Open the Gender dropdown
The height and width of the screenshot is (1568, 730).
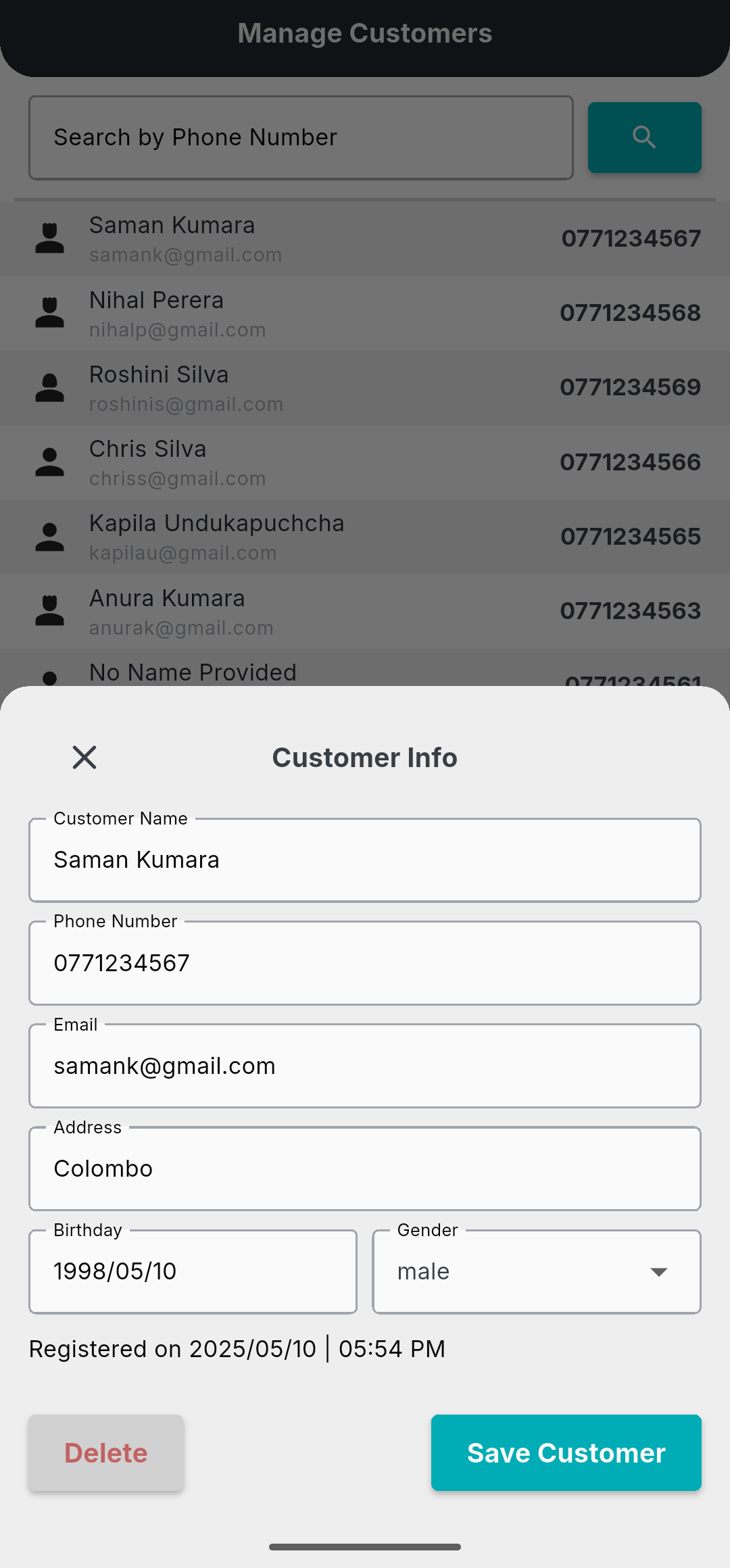[535, 1271]
